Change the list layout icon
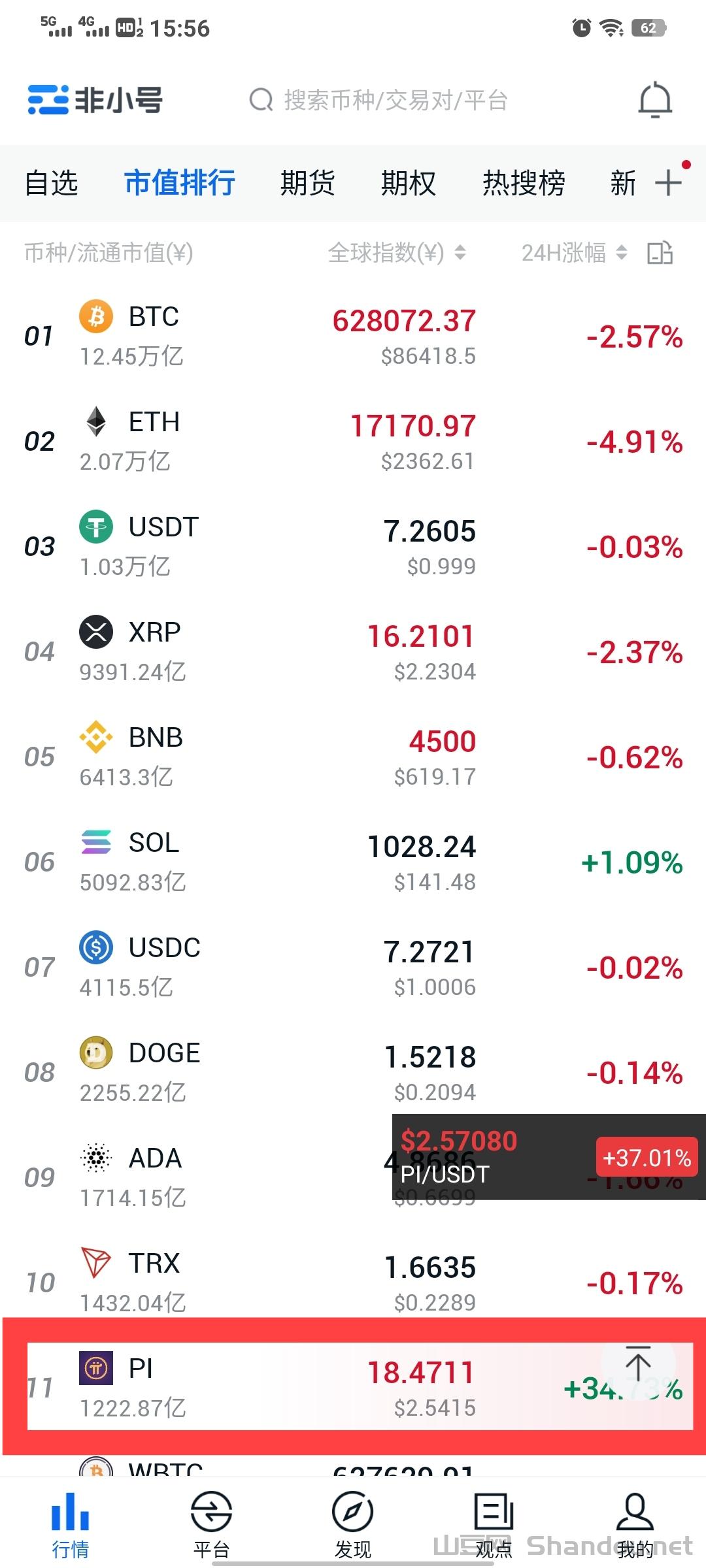 (660, 253)
